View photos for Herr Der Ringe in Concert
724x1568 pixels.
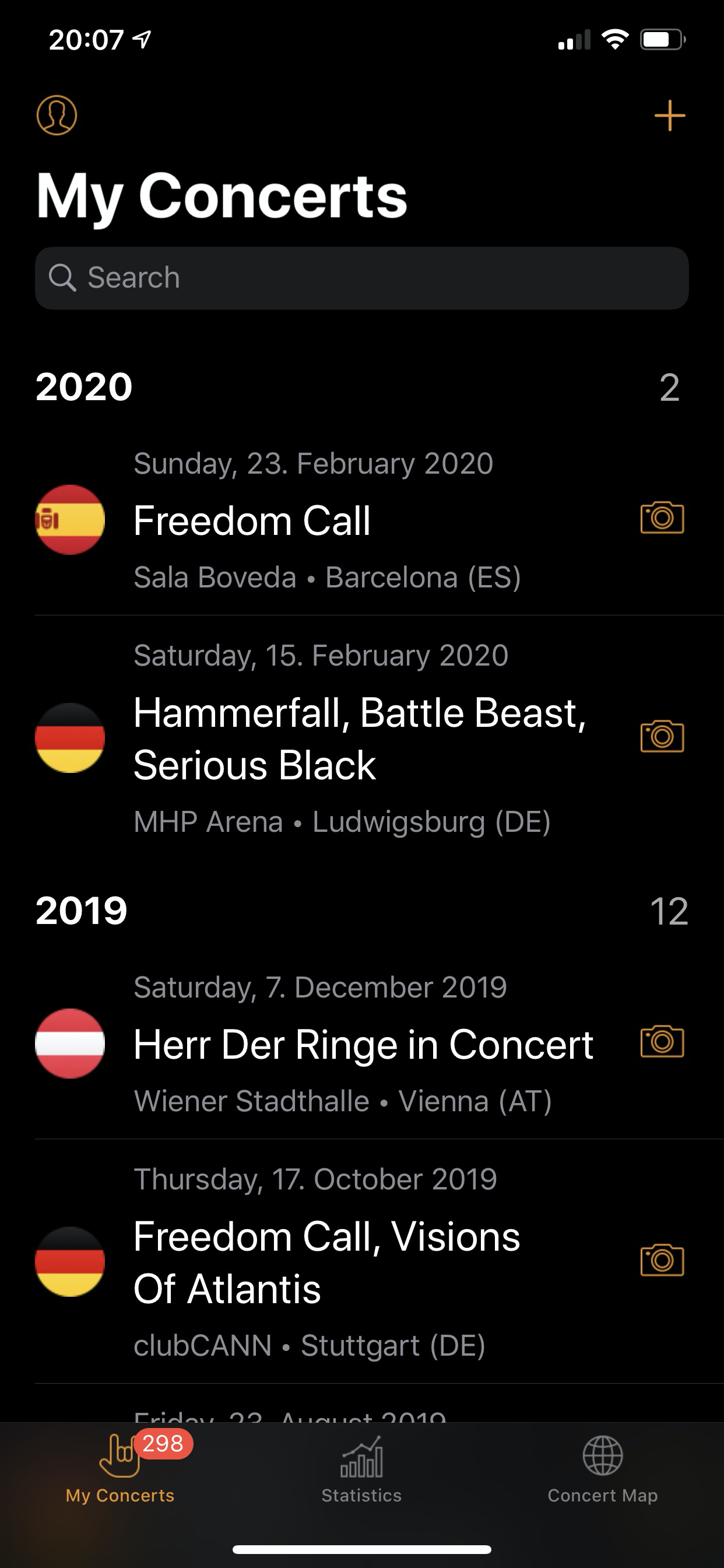point(662,1041)
